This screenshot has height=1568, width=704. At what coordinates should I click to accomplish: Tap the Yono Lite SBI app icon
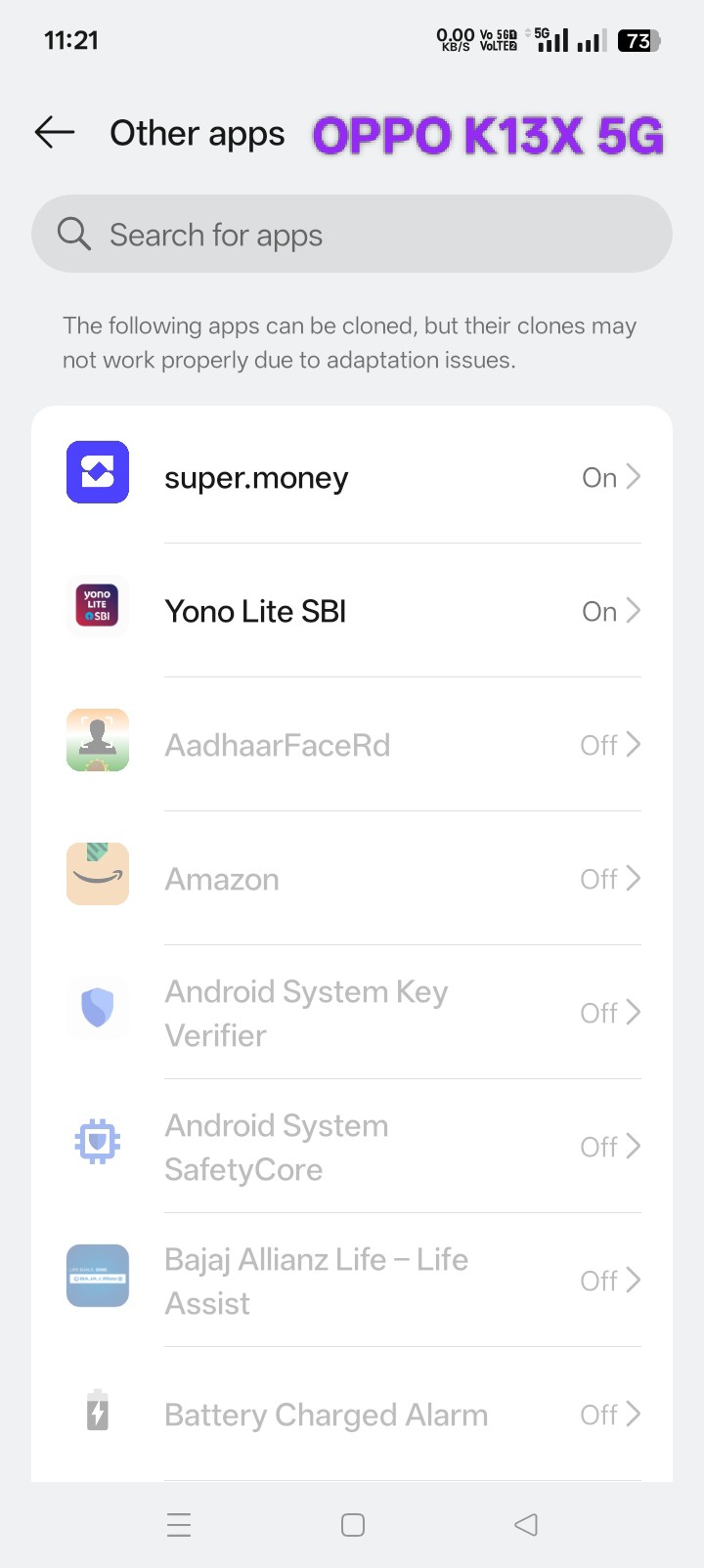pyautogui.click(x=97, y=606)
